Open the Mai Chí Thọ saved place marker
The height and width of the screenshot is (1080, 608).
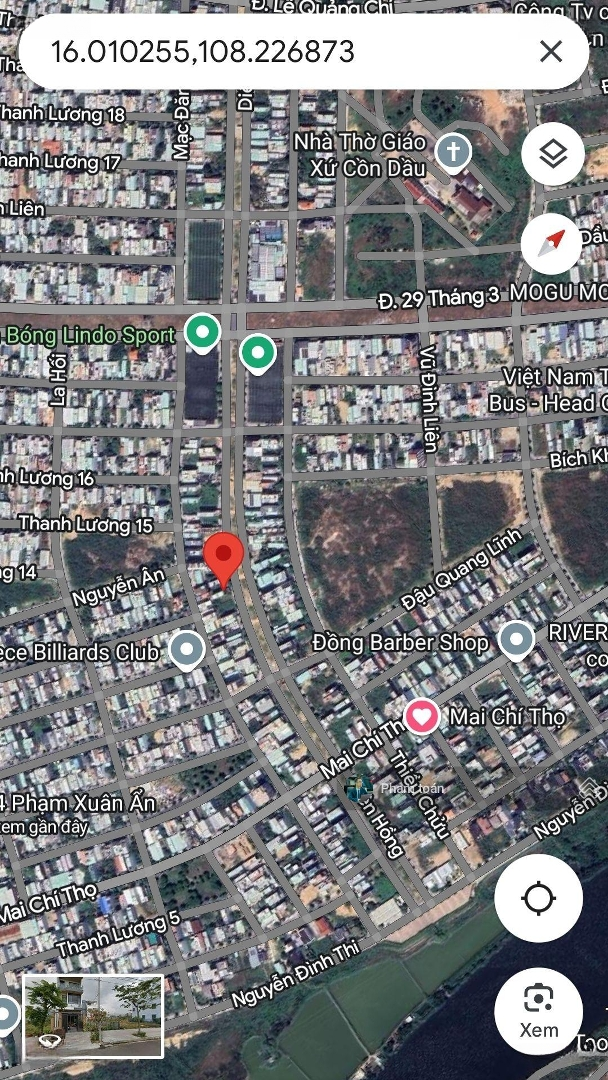[x=422, y=716]
